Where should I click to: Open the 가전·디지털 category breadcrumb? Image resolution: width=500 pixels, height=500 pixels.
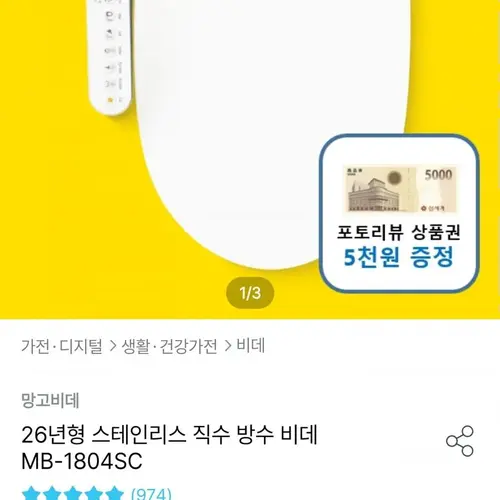pyautogui.click(x=62, y=346)
